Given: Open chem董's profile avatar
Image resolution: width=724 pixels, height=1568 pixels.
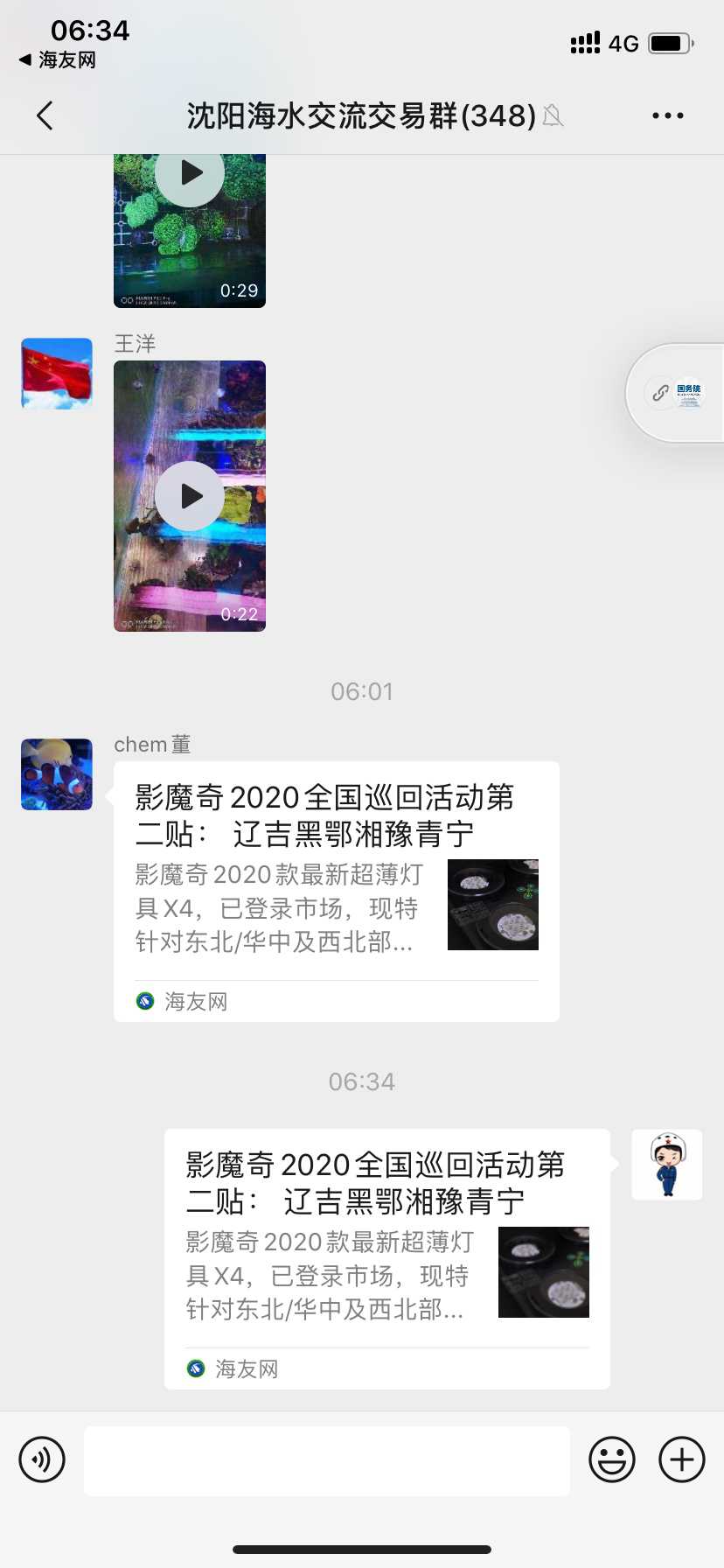Looking at the screenshot, I should (x=57, y=774).
